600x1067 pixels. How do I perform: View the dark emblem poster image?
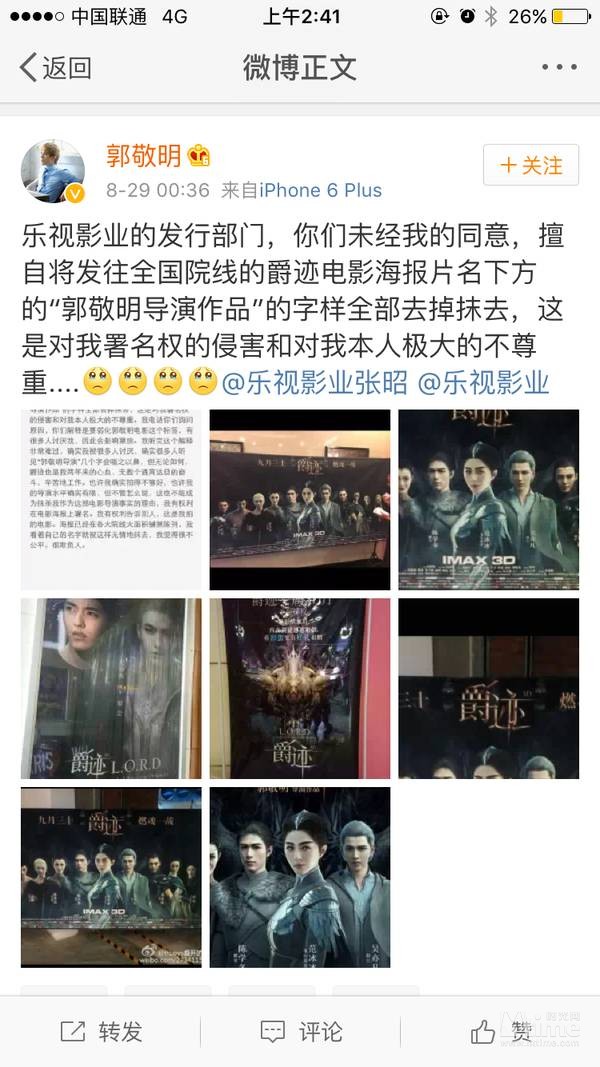[x=299, y=688]
